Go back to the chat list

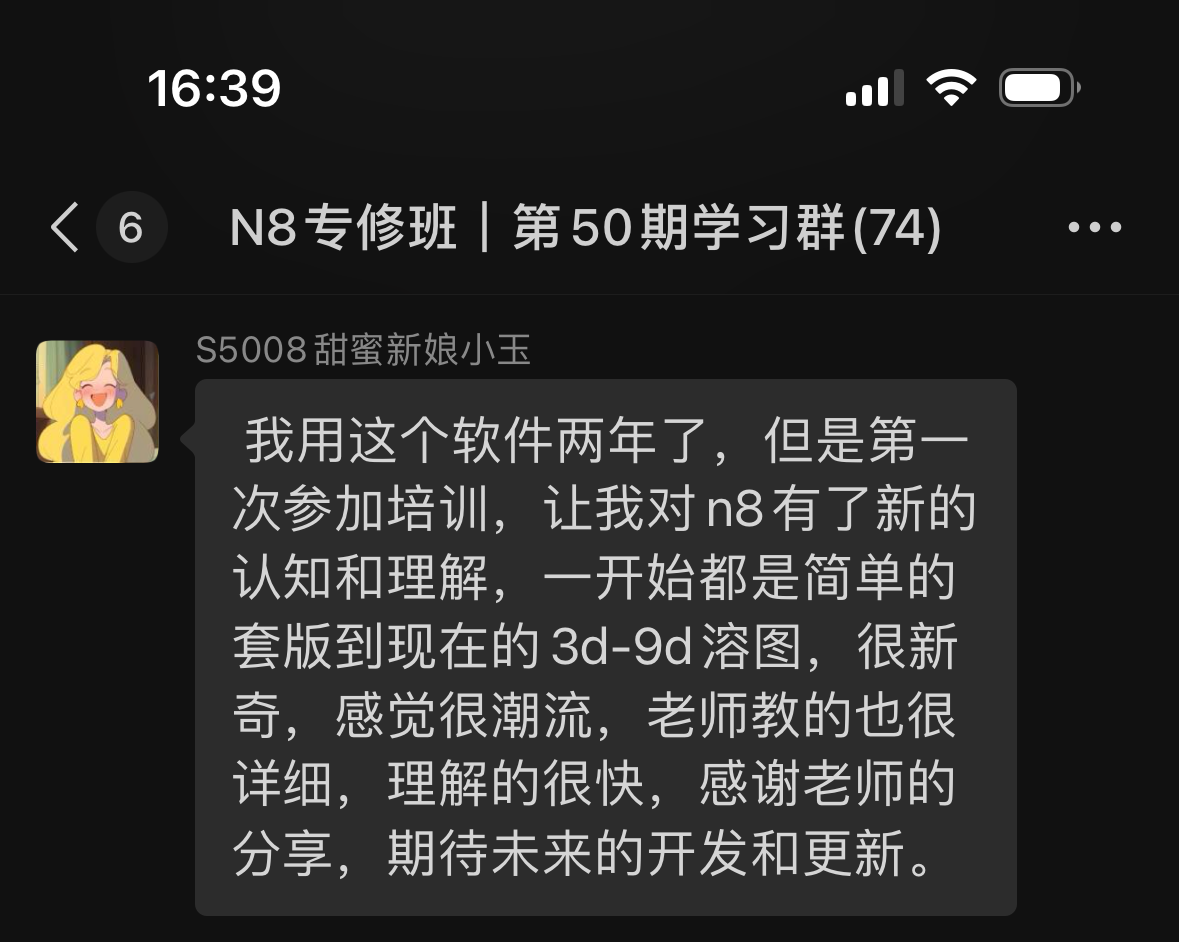(x=65, y=228)
